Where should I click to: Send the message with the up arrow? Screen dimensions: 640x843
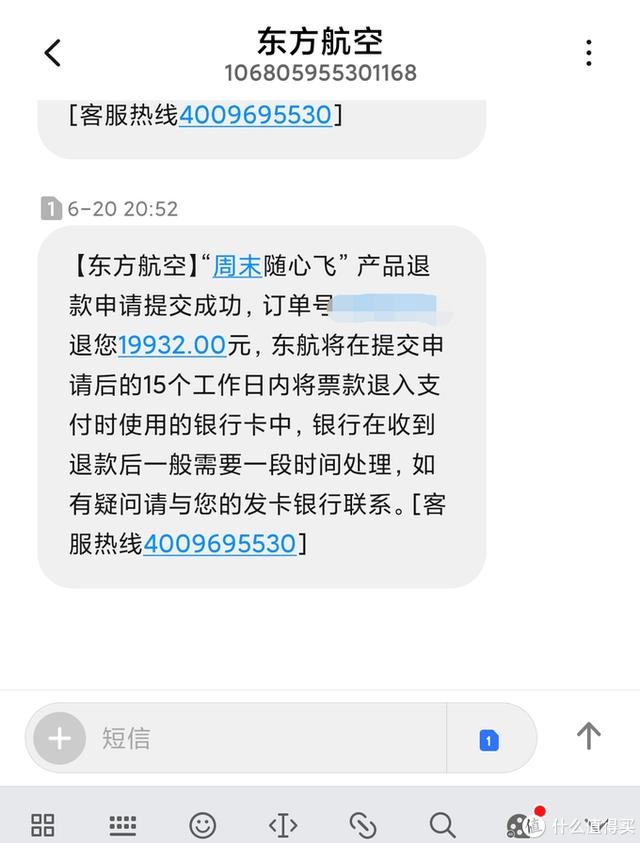point(588,737)
